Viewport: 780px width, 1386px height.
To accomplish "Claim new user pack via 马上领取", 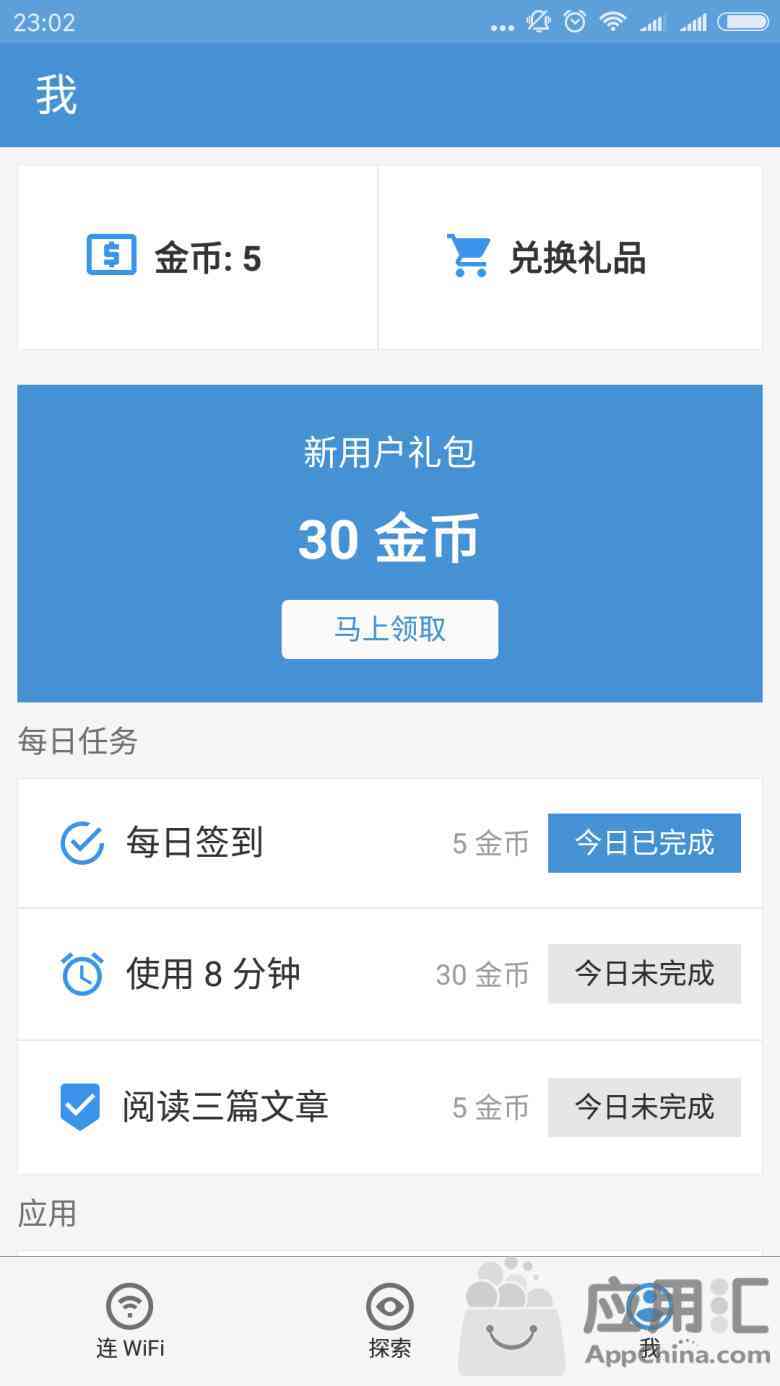I will (x=390, y=629).
